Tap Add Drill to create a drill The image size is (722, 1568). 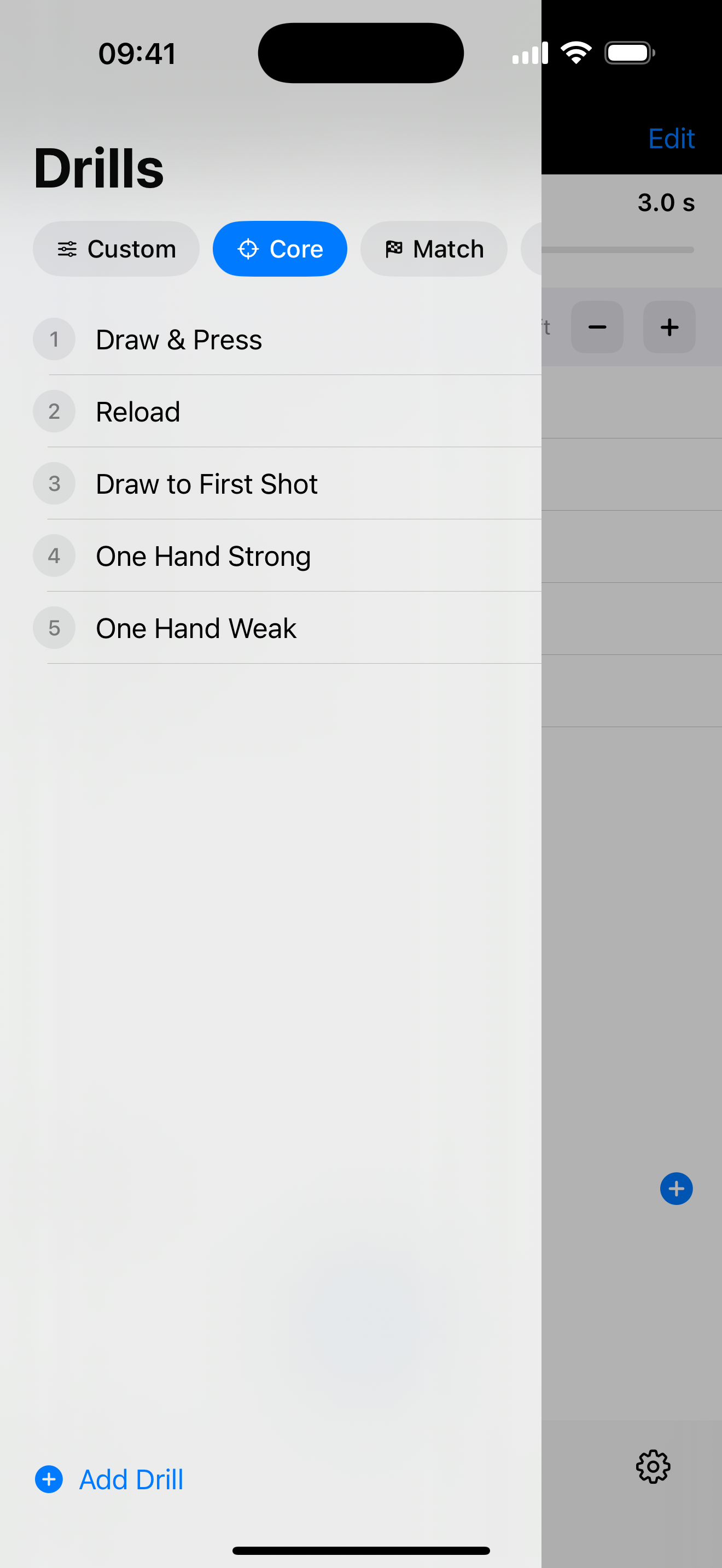click(131, 1480)
